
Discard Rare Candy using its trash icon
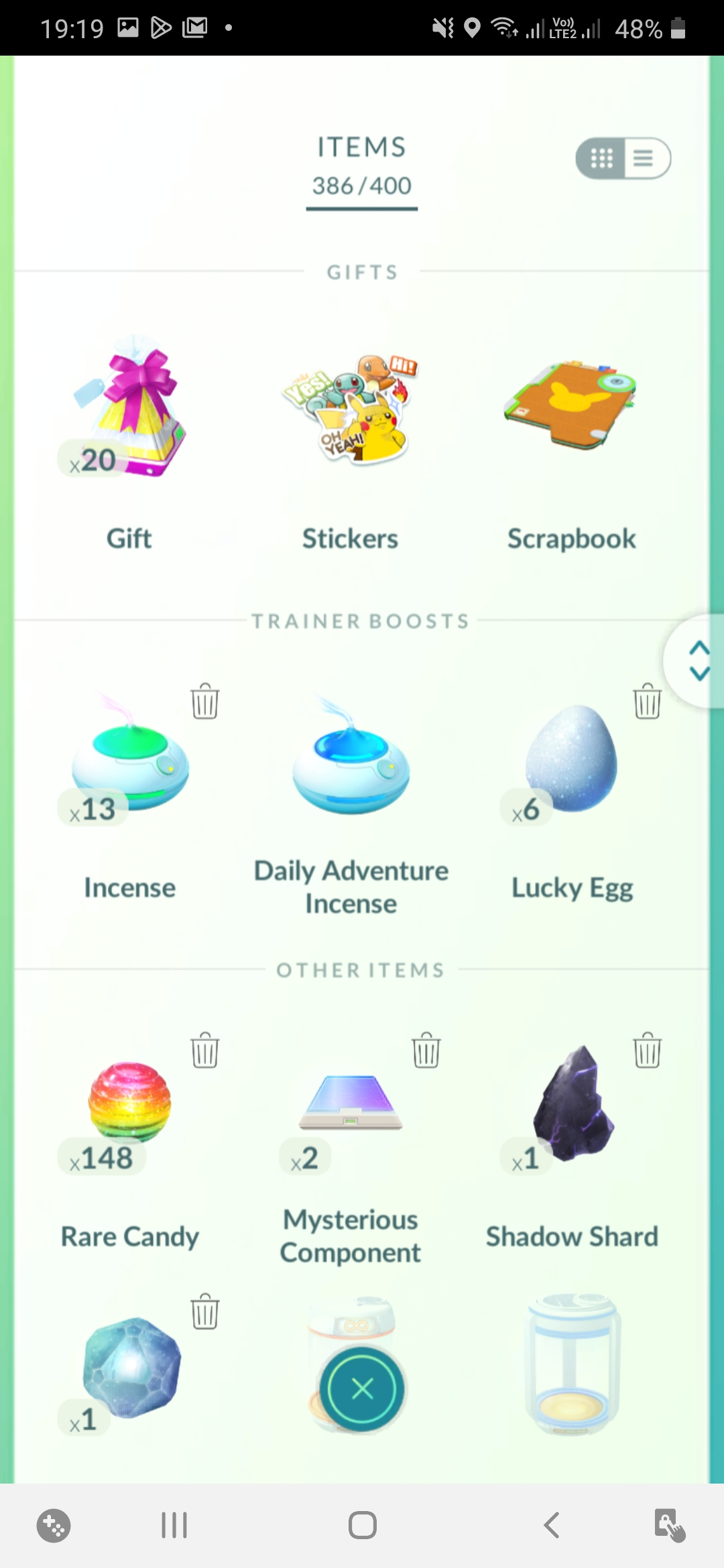[x=204, y=1050]
